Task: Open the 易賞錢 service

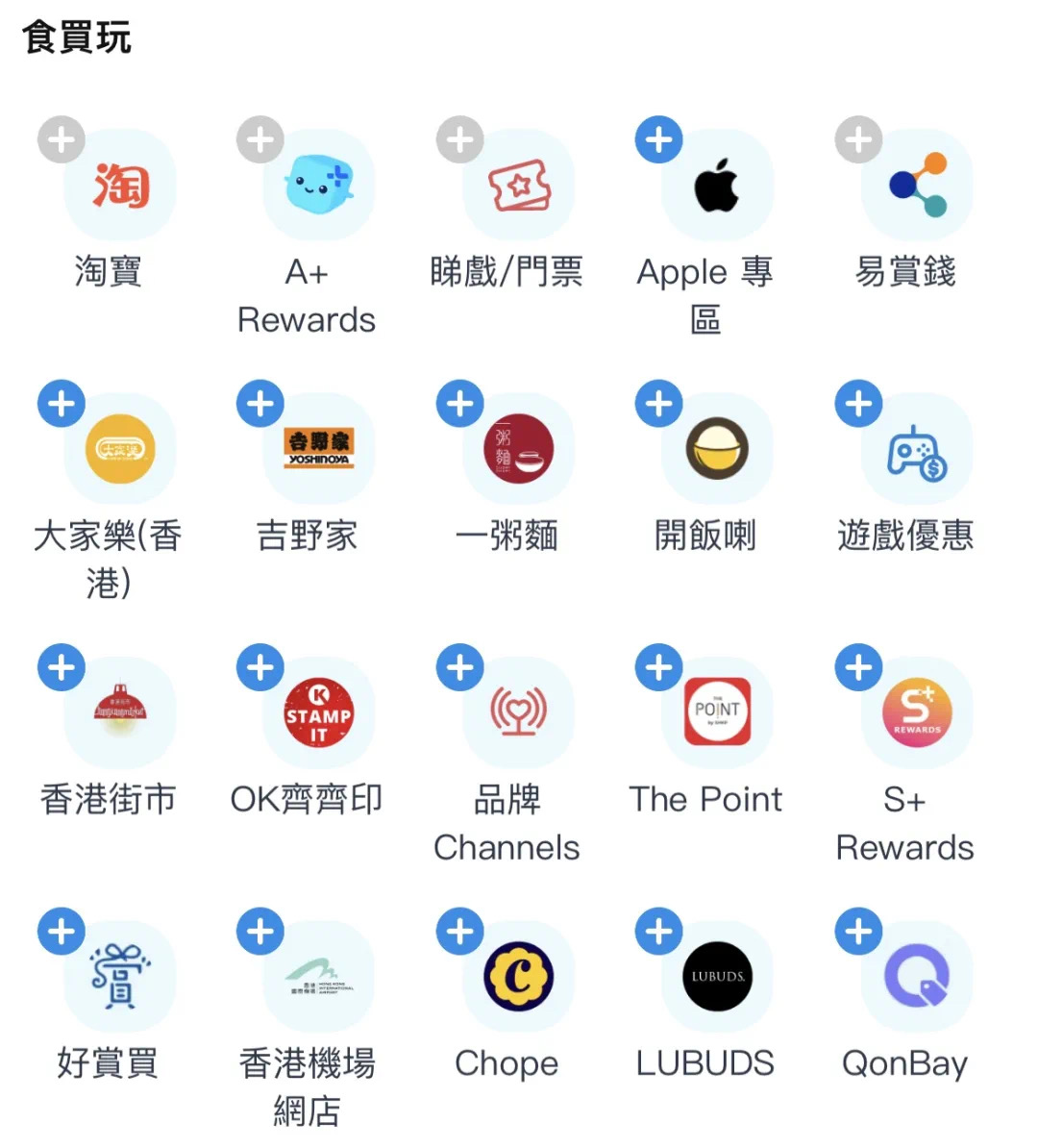Action: click(918, 186)
